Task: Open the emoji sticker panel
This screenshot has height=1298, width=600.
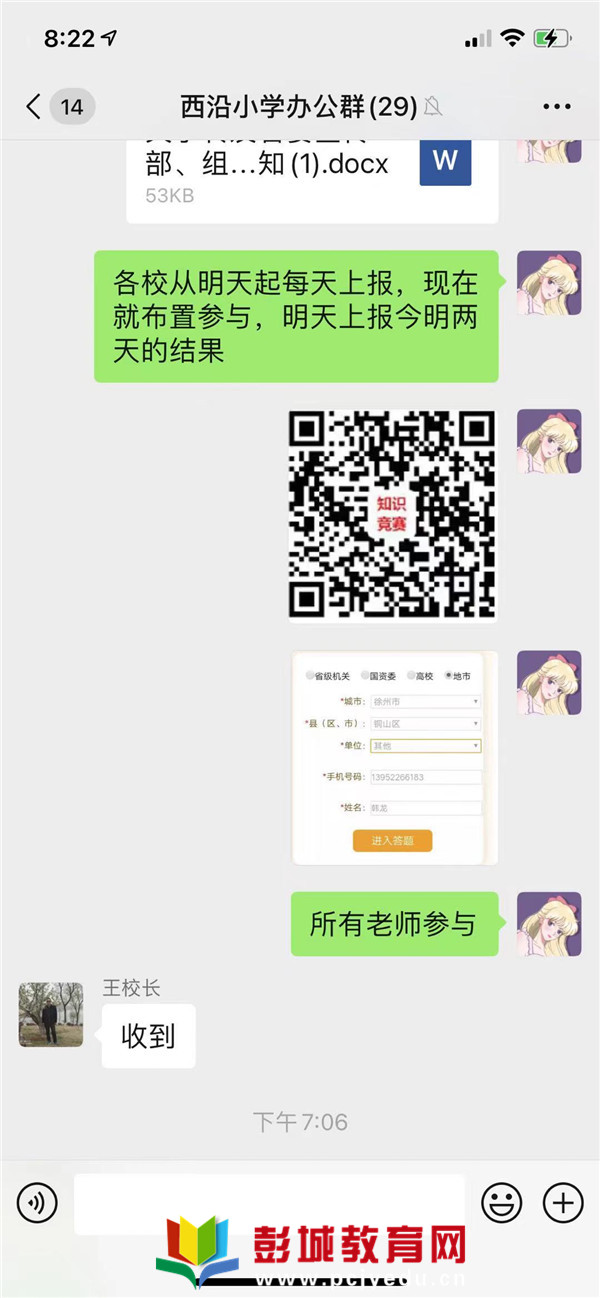Action: (500, 1202)
